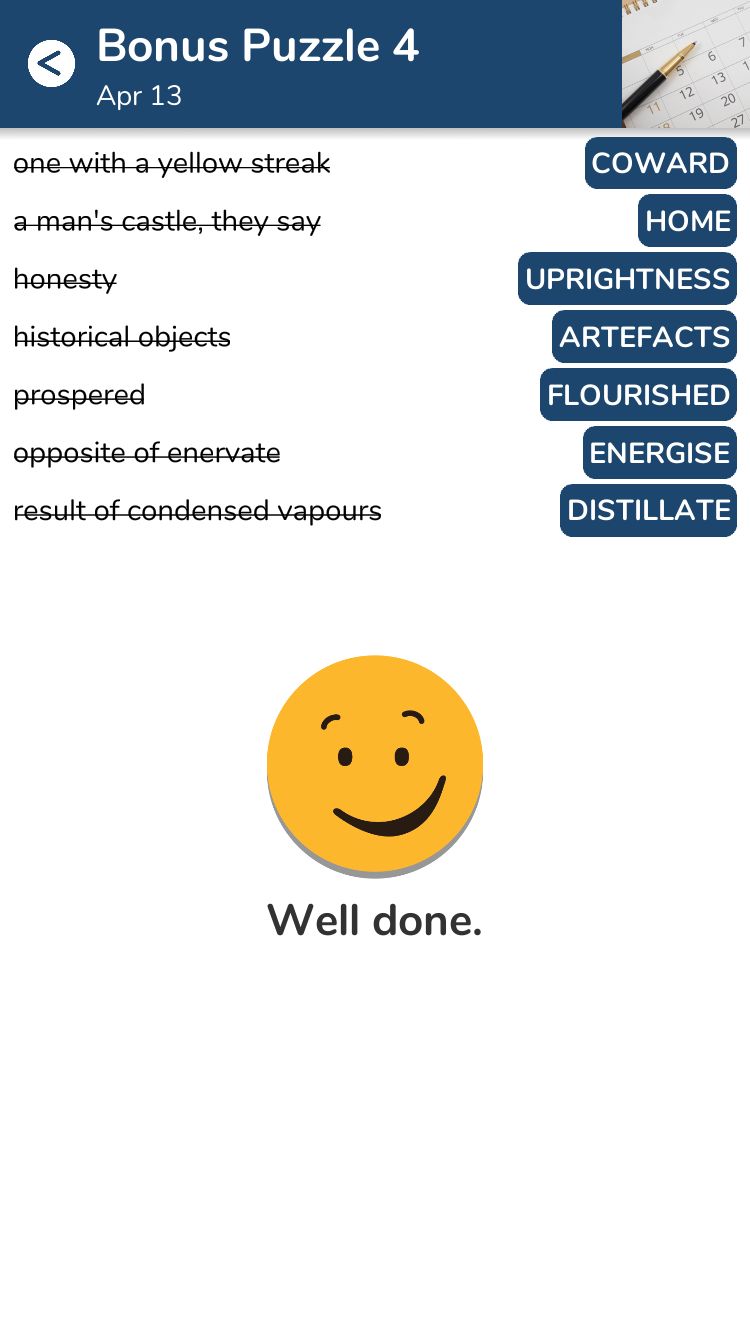Tap the FLOURISHED answer chip
750x1334 pixels.
[x=638, y=395]
